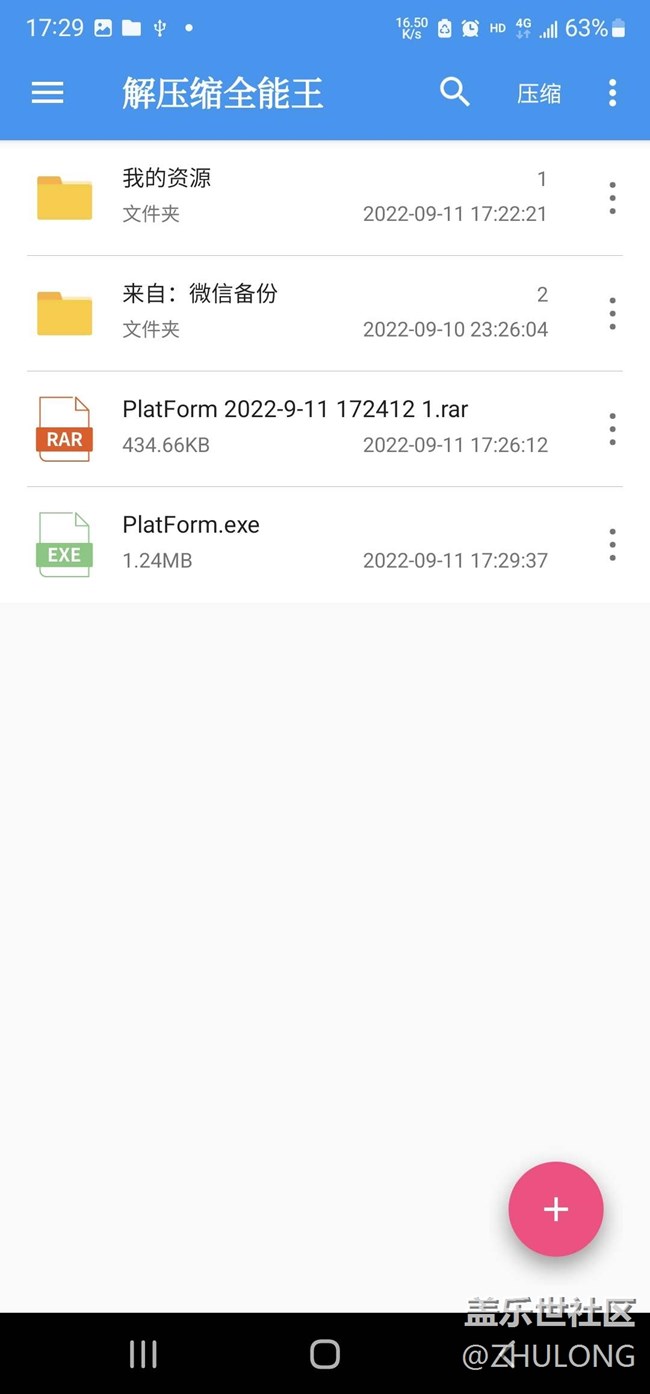Show recent apps
Image resolution: width=650 pixels, height=1394 pixels.
click(x=143, y=1354)
